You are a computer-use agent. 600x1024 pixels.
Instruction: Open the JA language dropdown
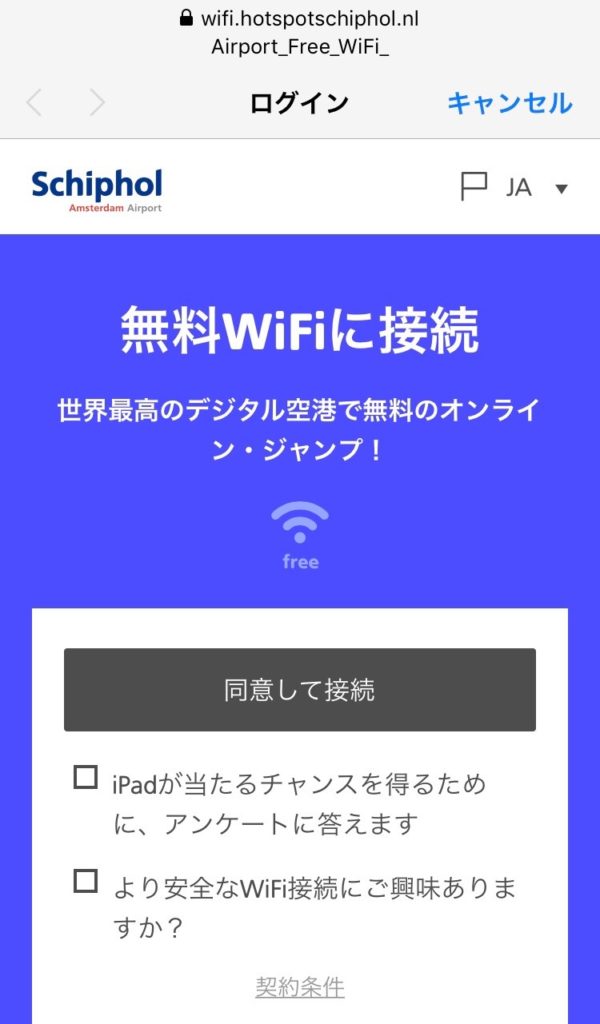point(515,188)
